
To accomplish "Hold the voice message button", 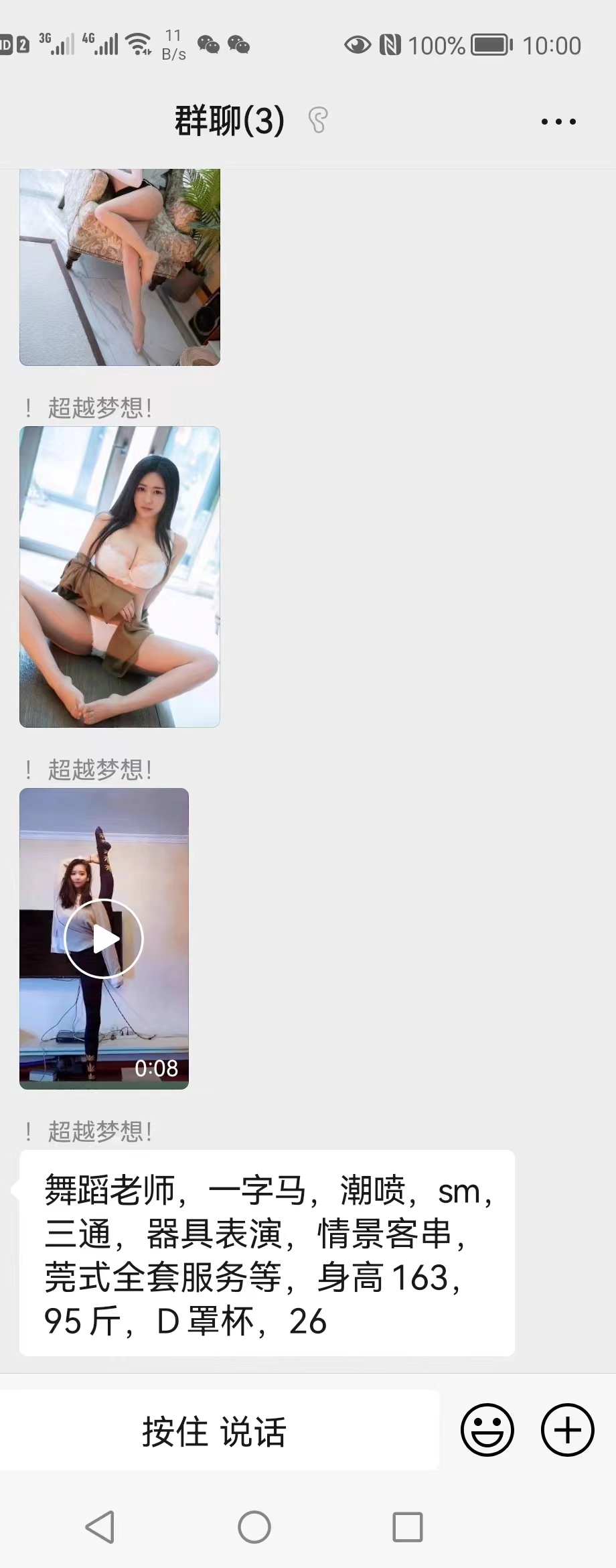I will 214,1431.
